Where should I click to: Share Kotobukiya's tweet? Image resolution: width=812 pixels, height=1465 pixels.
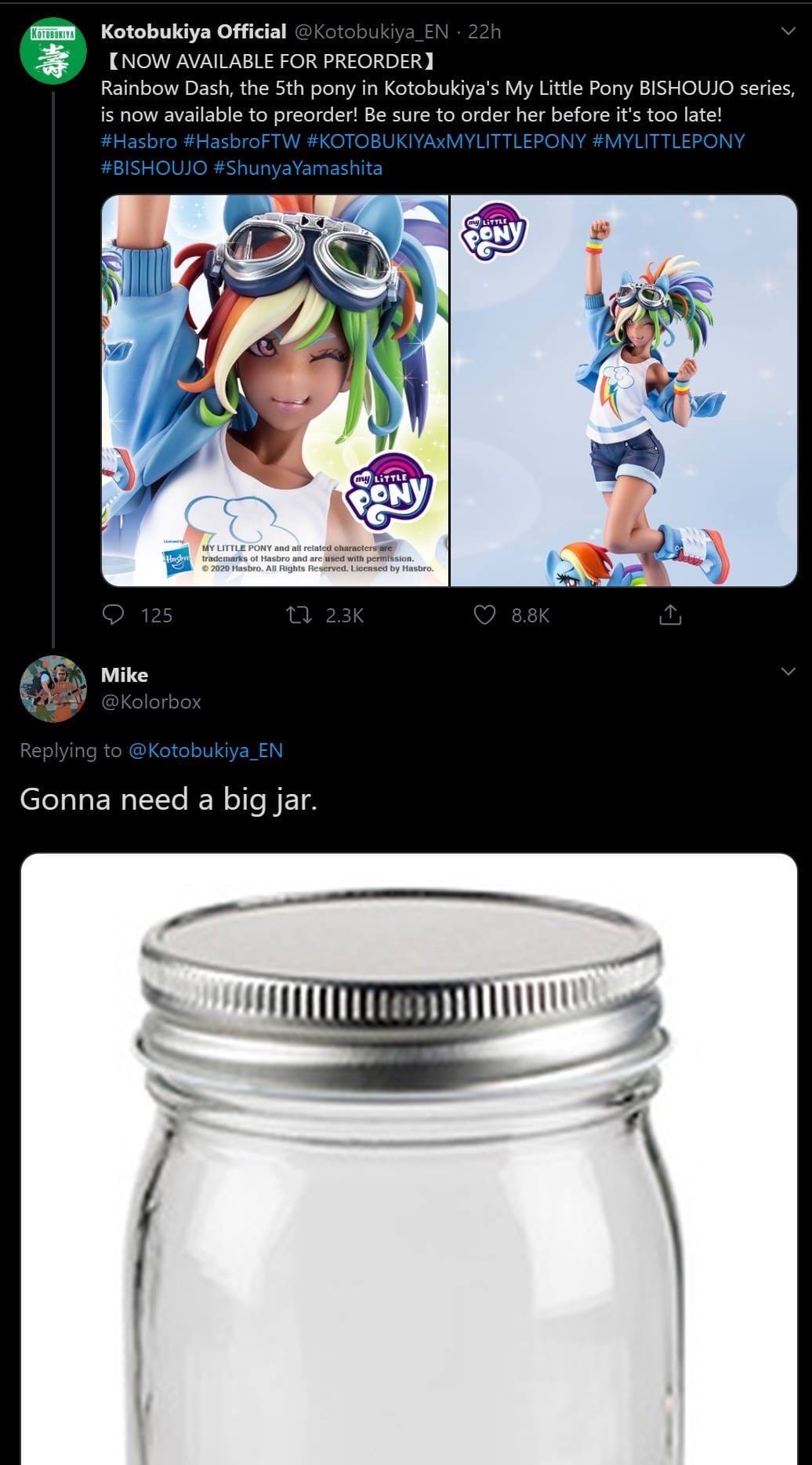click(x=670, y=615)
